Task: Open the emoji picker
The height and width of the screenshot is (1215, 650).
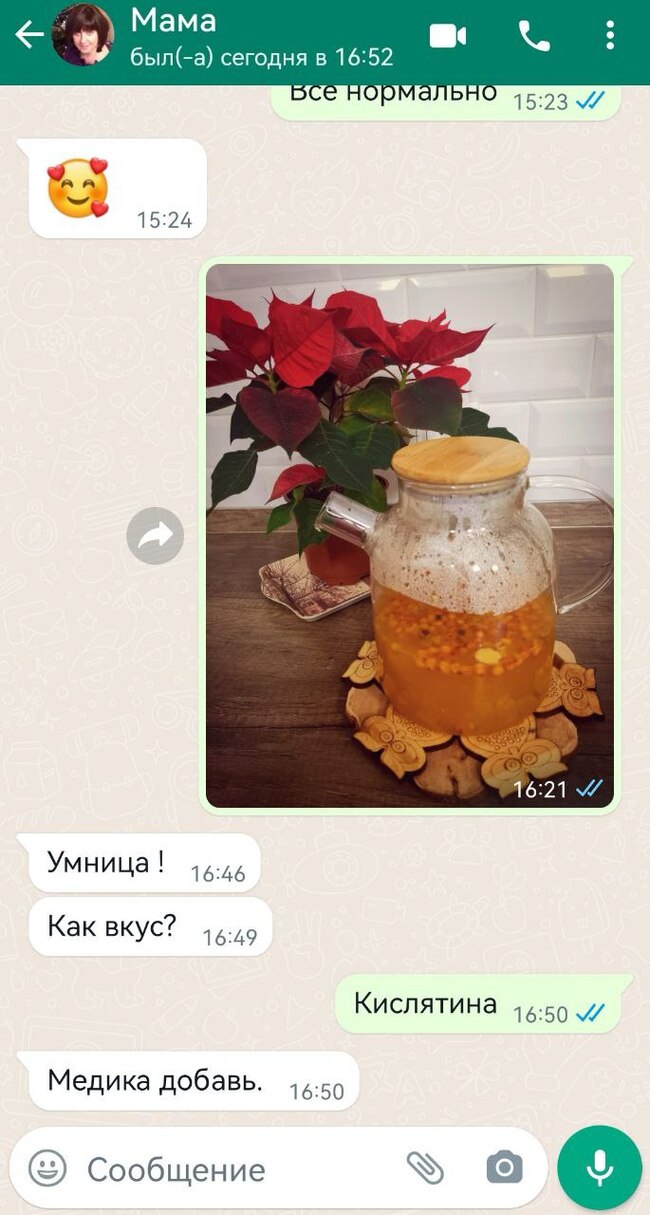Action: point(47,1167)
